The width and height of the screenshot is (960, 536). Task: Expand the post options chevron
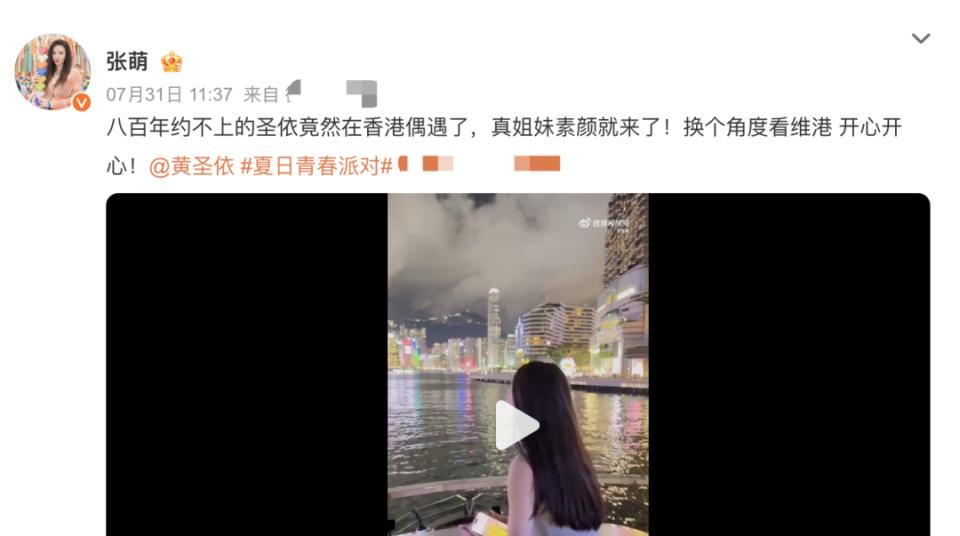[920, 39]
